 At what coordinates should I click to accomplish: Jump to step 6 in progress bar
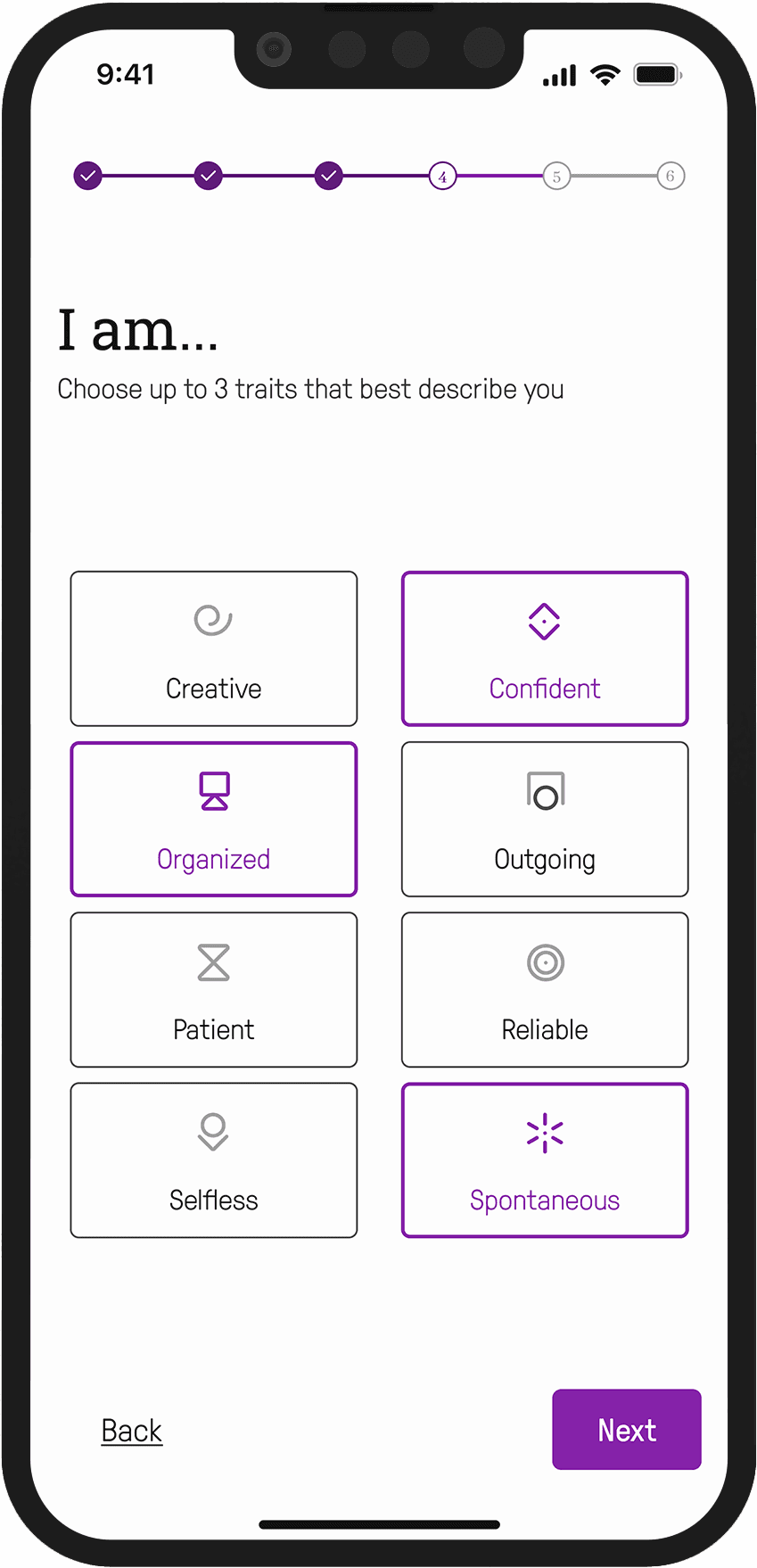(671, 176)
